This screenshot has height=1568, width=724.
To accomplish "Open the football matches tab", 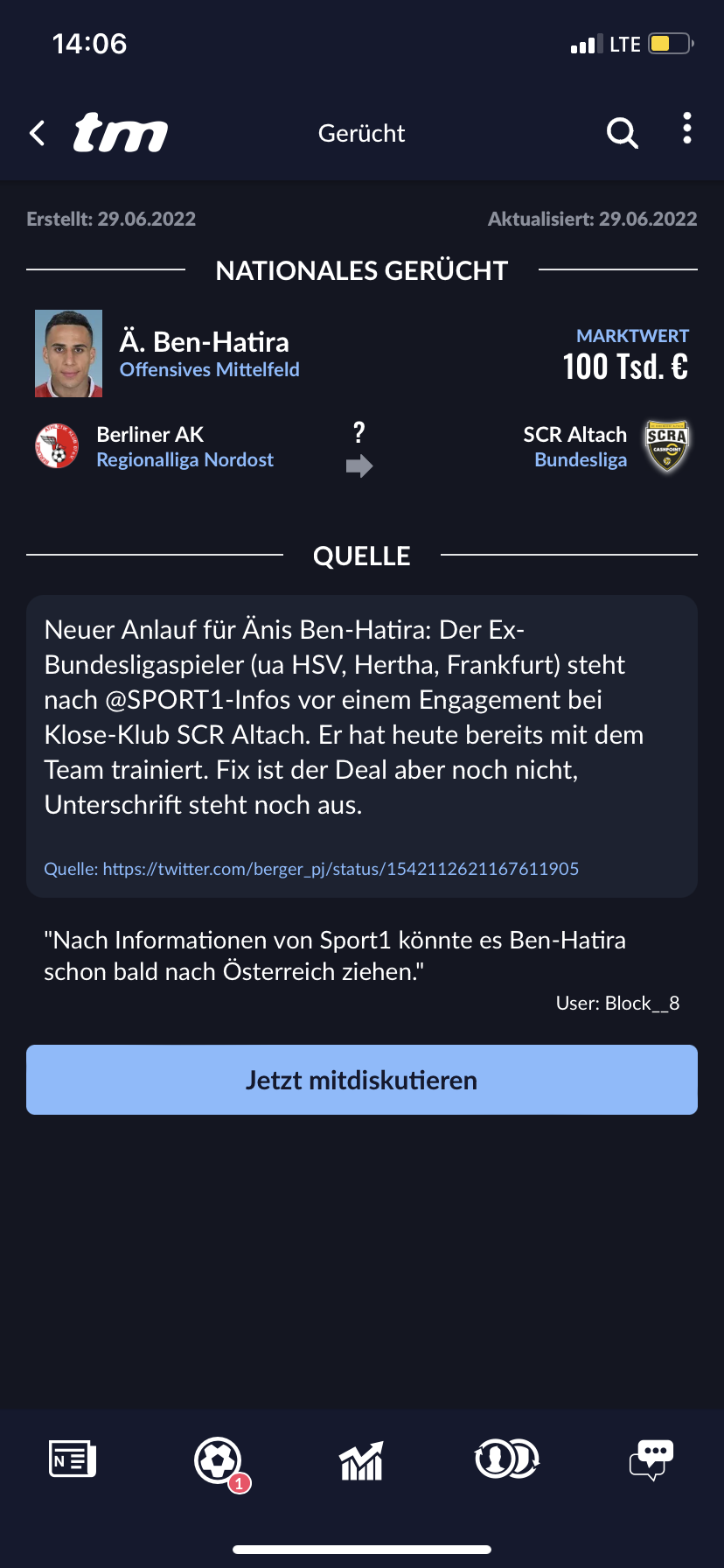I will [x=218, y=1459].
